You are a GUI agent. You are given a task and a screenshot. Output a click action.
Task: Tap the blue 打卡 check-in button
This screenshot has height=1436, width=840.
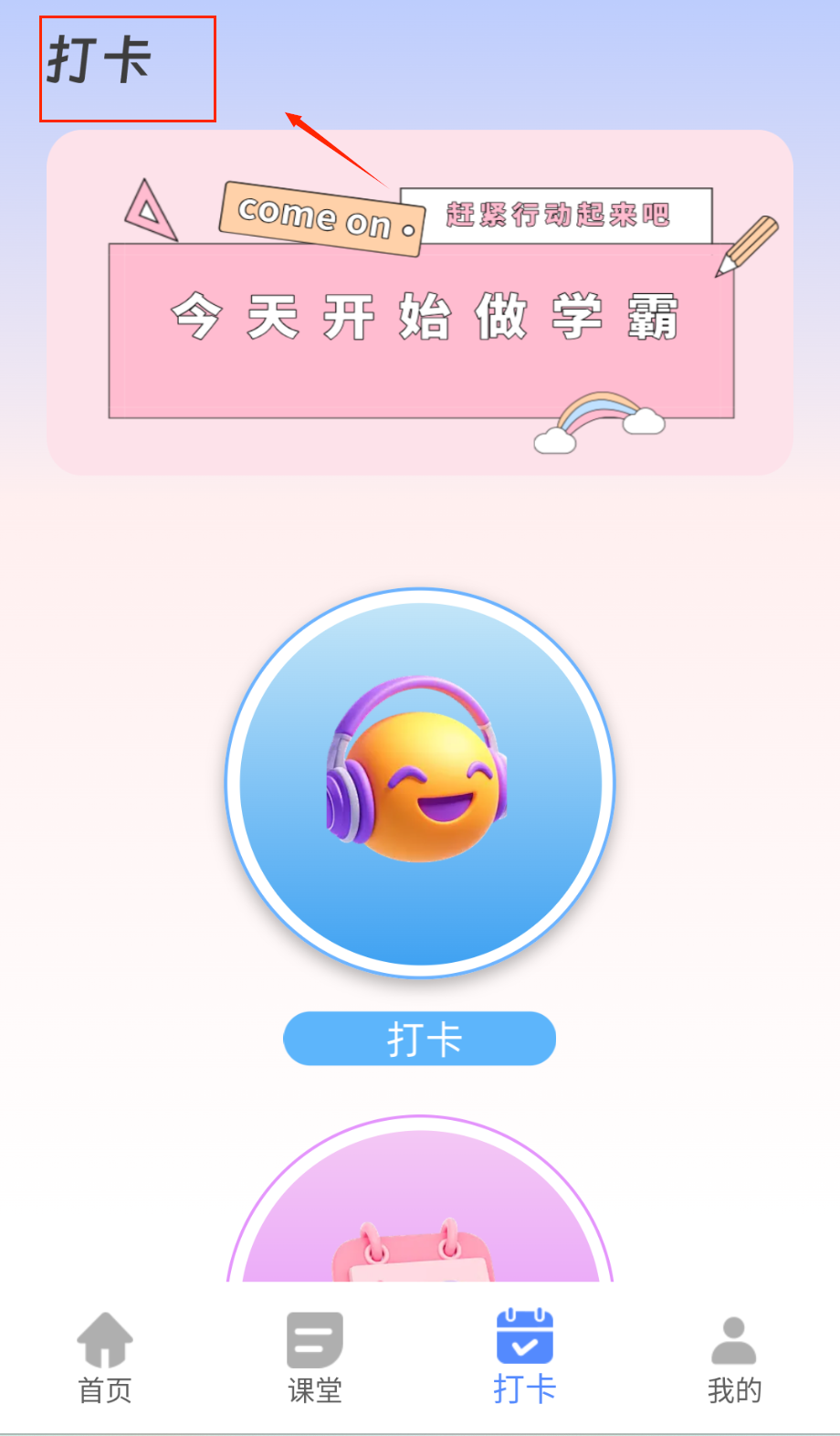[420, 1039]
